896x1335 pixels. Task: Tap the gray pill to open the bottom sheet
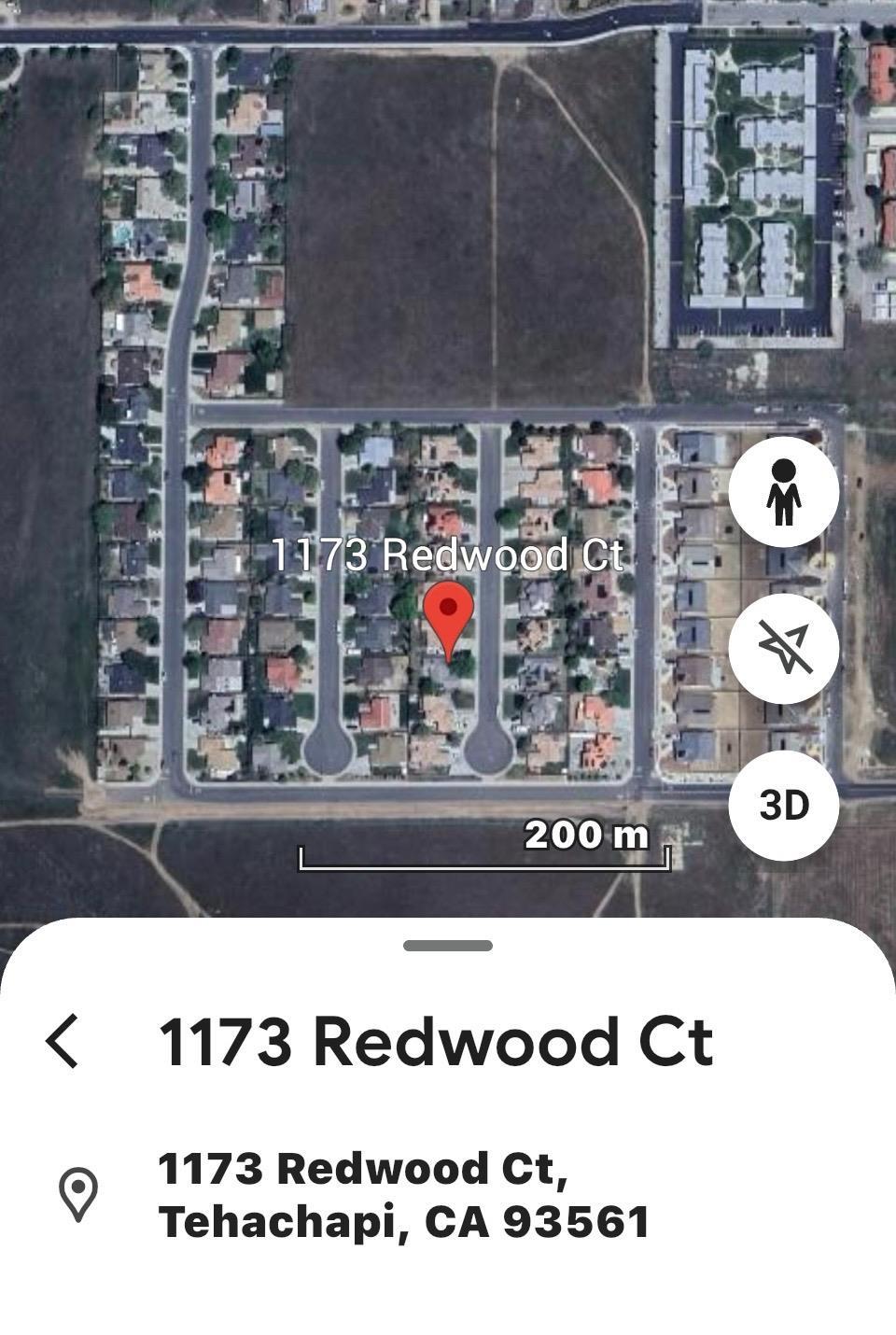point(447,946)
